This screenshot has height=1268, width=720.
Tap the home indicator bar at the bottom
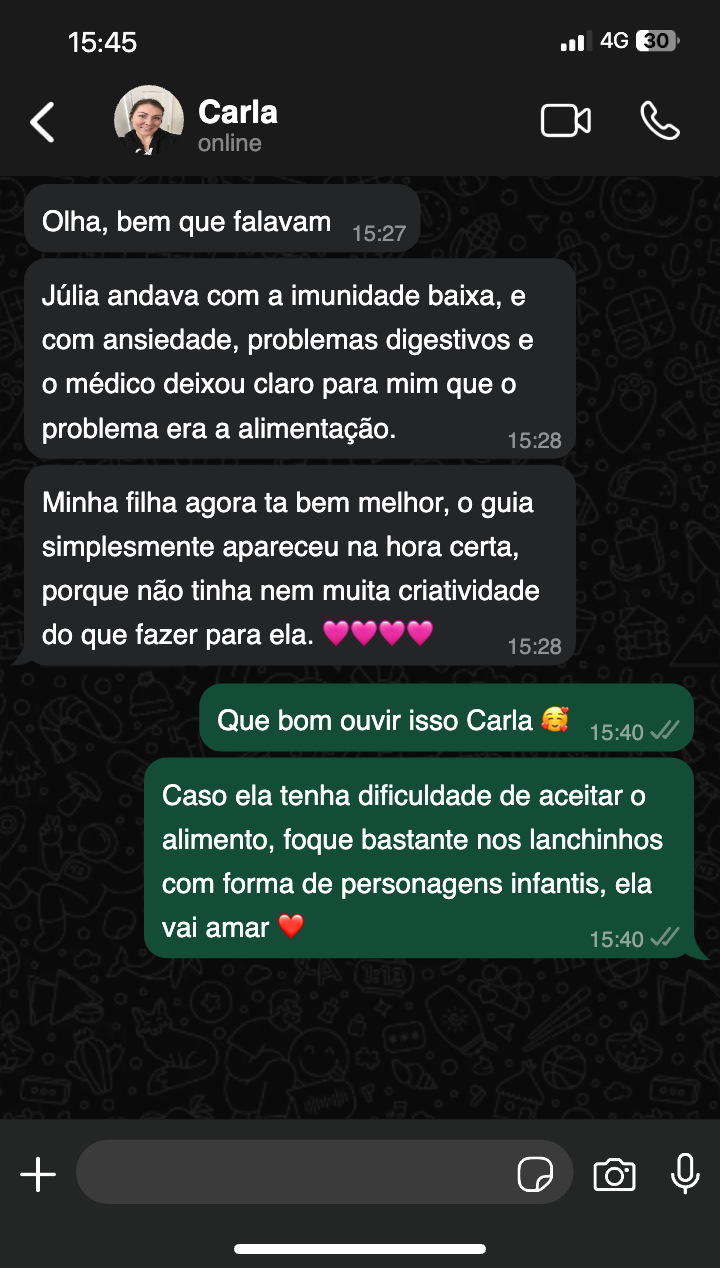click(360, 1248)
